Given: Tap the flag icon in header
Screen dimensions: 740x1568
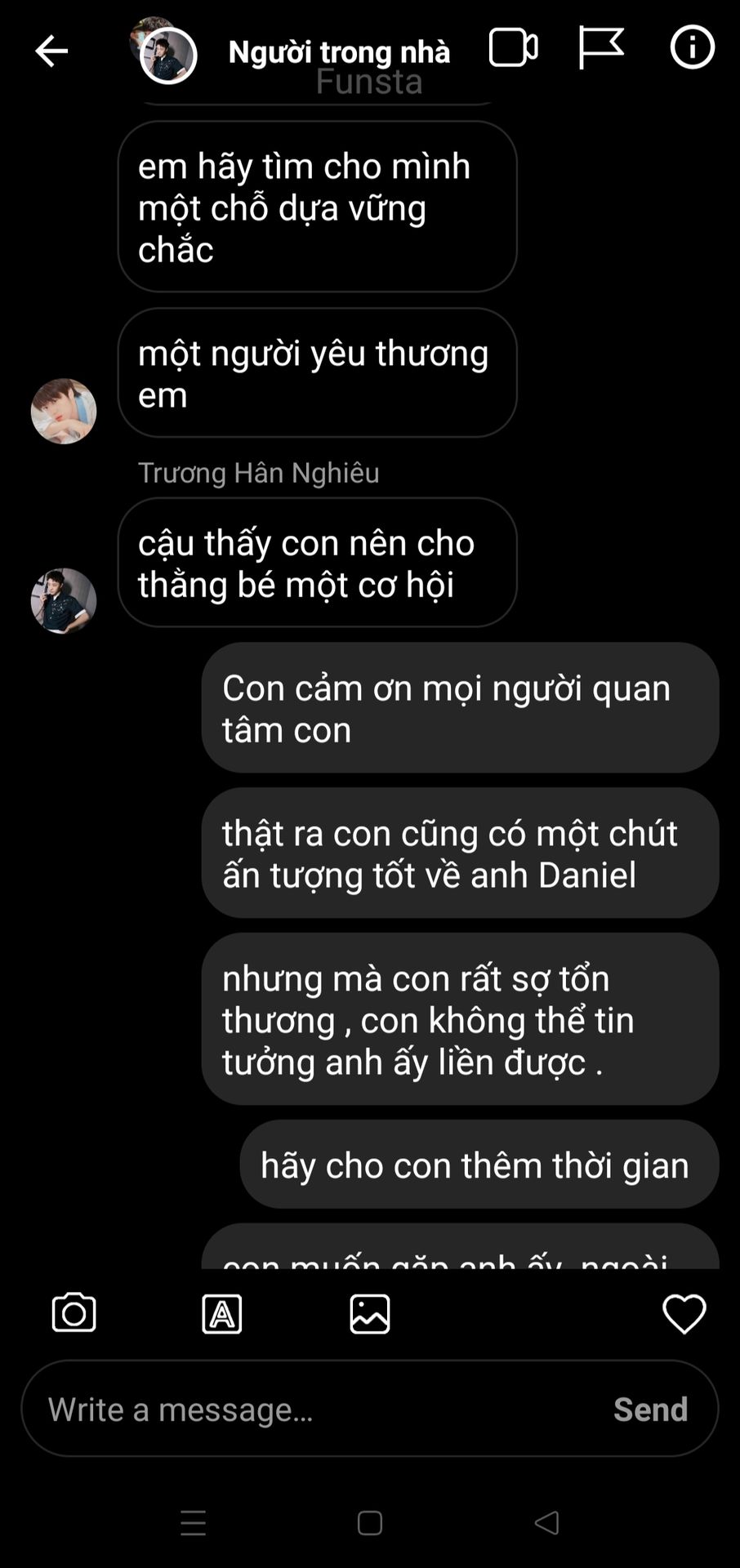Looking at the screenshot, I should point(601,47).
